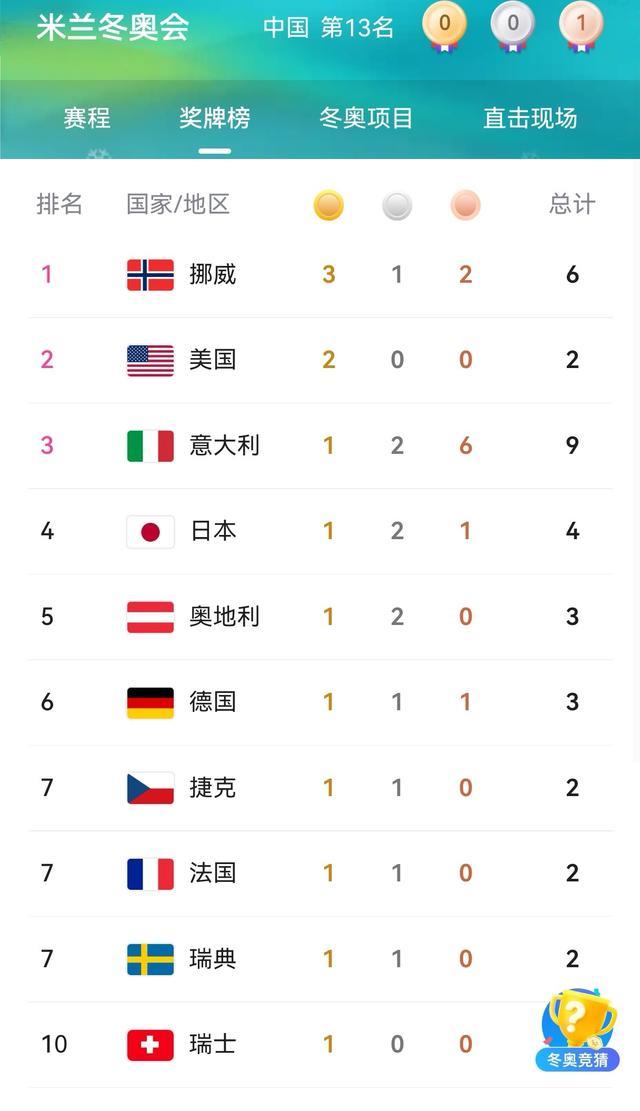View 意大利 medal row
The image size is (640, 1111).
320,445
